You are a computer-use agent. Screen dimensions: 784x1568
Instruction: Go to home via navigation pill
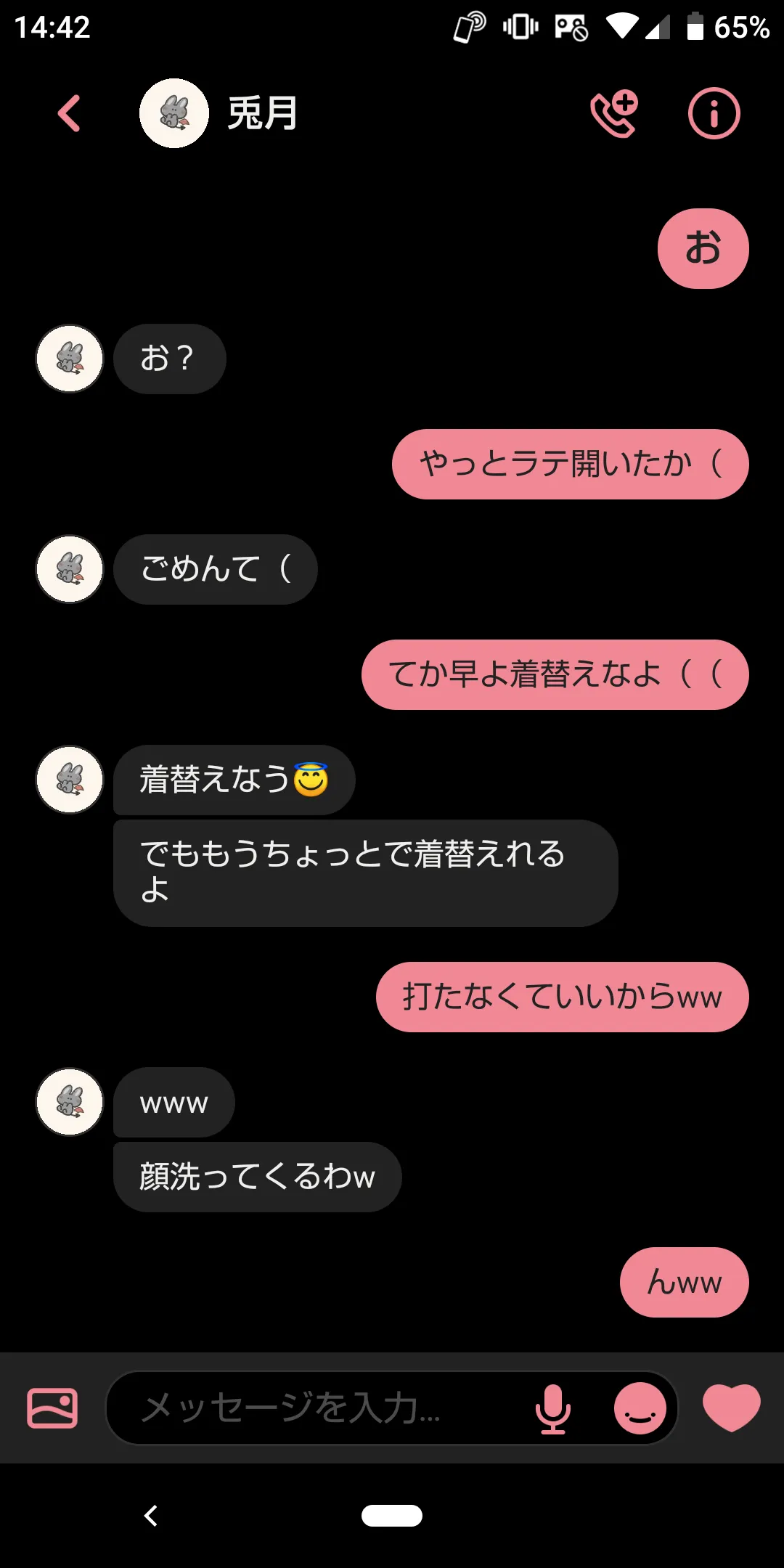click(x=392, y=1516)
